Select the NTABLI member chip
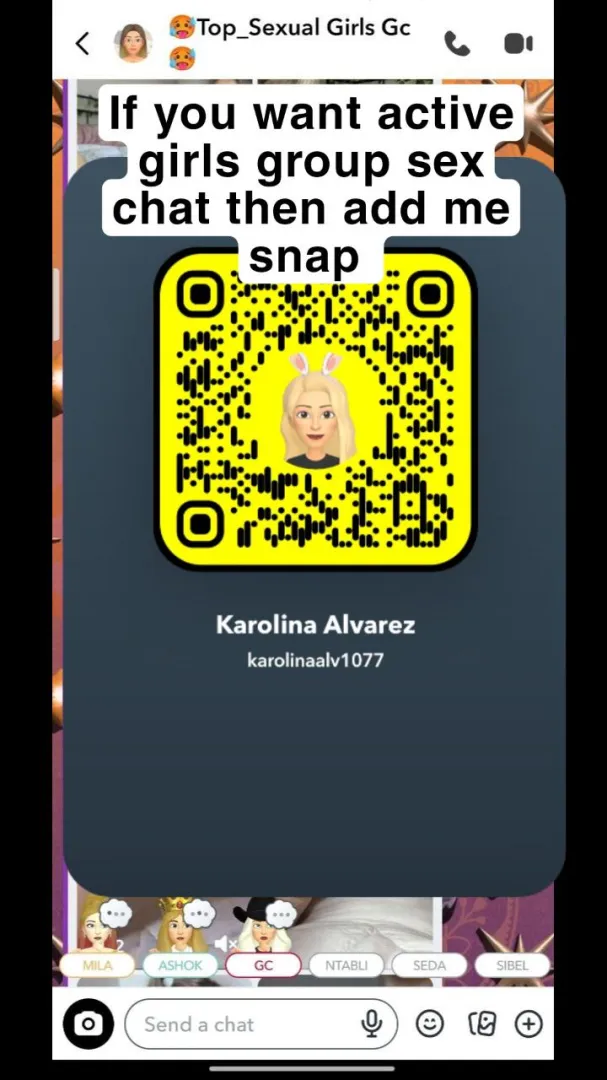This screenshot has width=607, height=1080. pyautogui.click(x=346, y=965)
